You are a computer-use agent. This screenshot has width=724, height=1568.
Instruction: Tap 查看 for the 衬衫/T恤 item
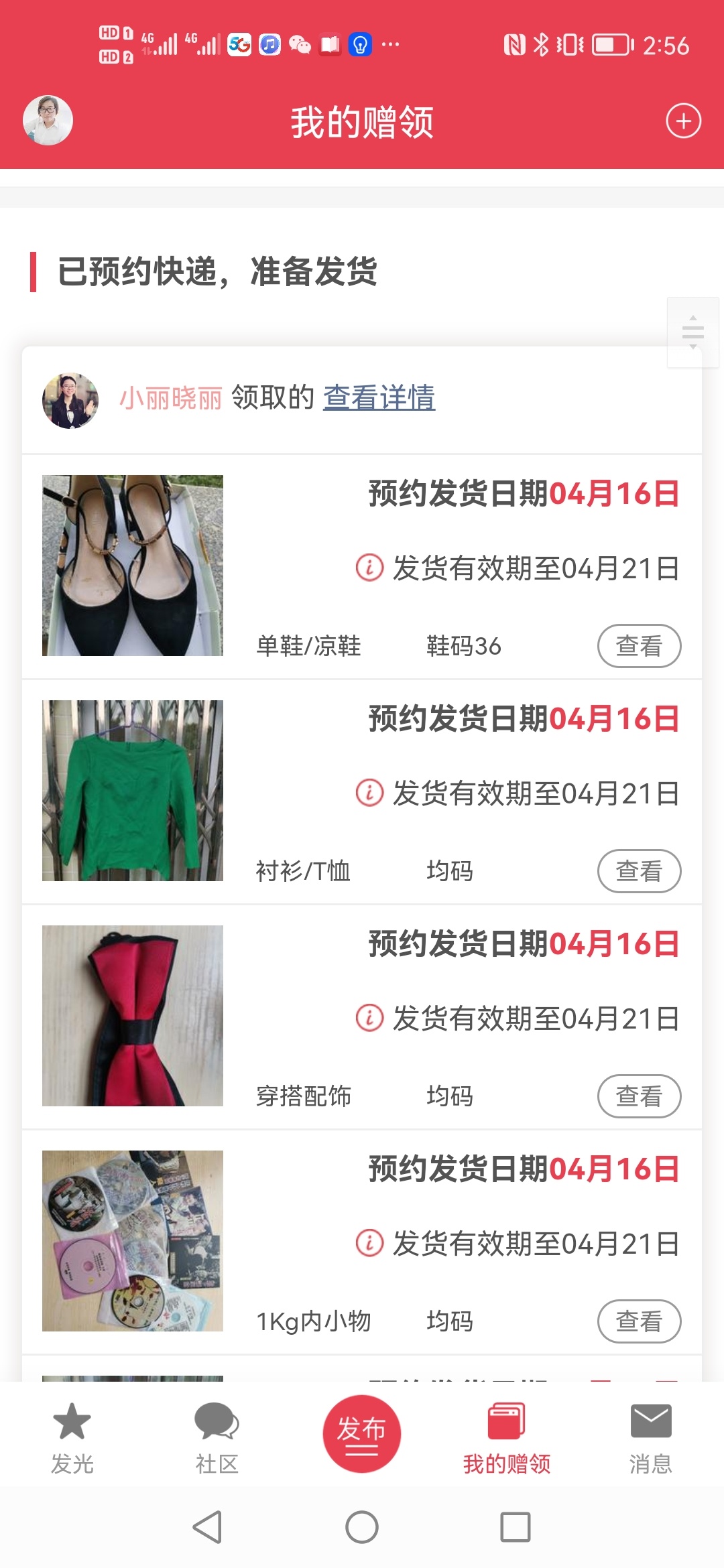coord(639,871)
